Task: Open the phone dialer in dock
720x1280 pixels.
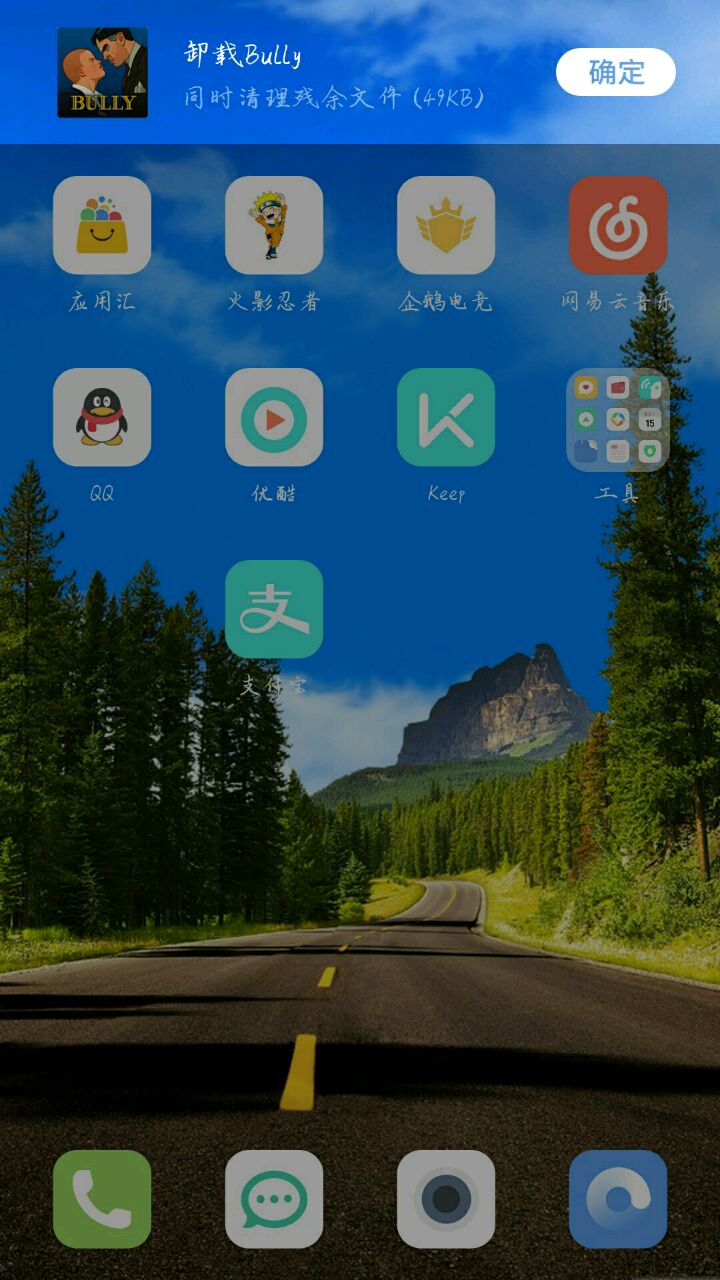Action: click(102, 1199)
